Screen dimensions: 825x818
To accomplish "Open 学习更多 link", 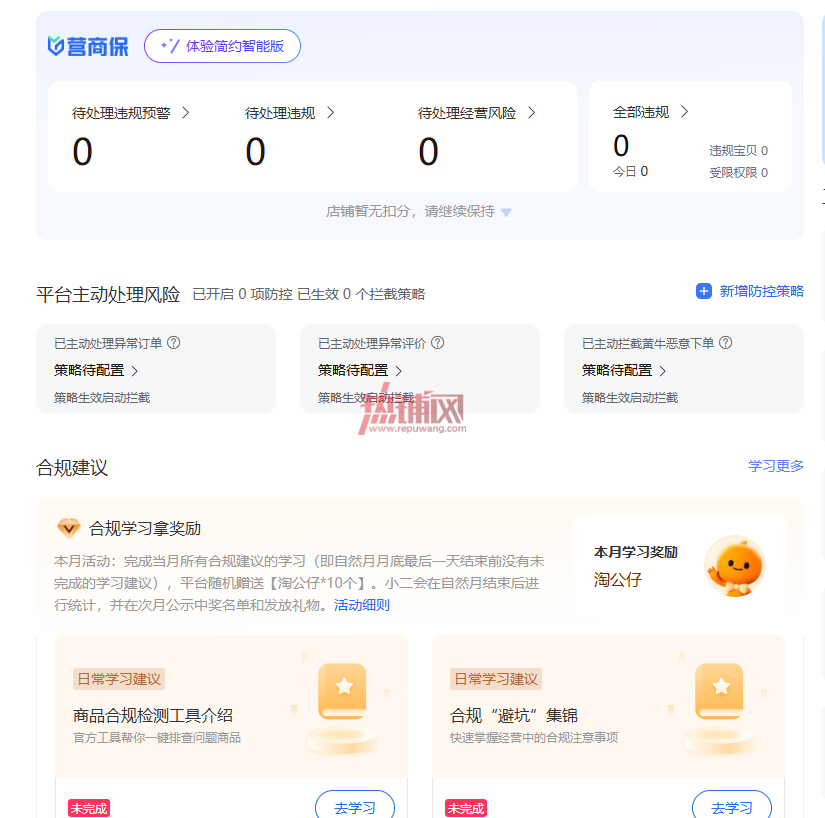I will coord(776,466).
